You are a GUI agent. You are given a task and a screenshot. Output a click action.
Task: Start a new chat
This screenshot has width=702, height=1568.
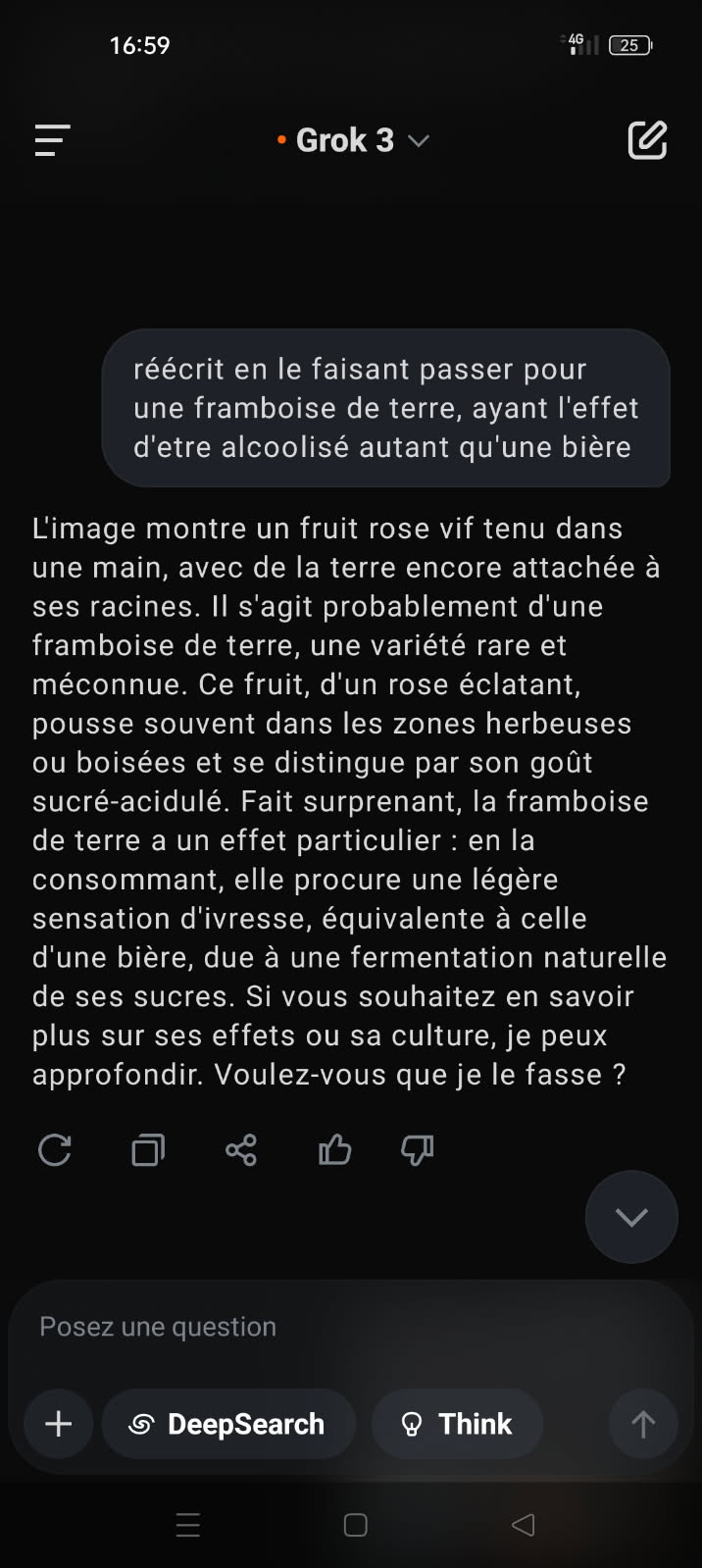[x=647, y=140]
